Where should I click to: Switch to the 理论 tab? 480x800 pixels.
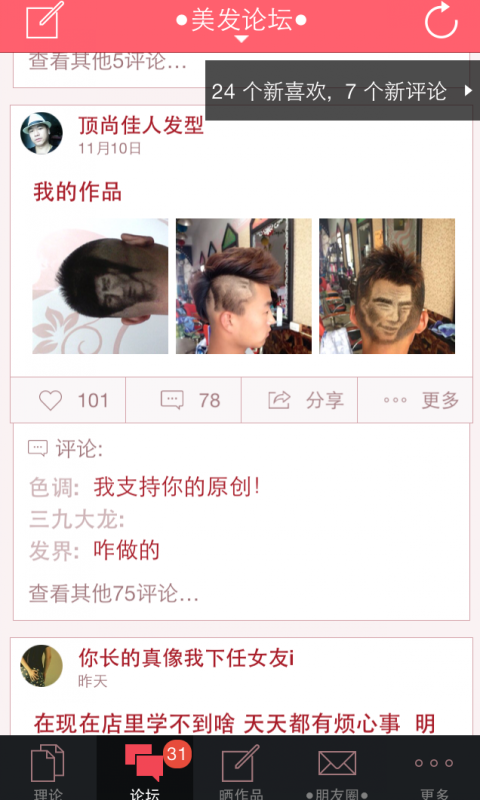pos(48,768)
